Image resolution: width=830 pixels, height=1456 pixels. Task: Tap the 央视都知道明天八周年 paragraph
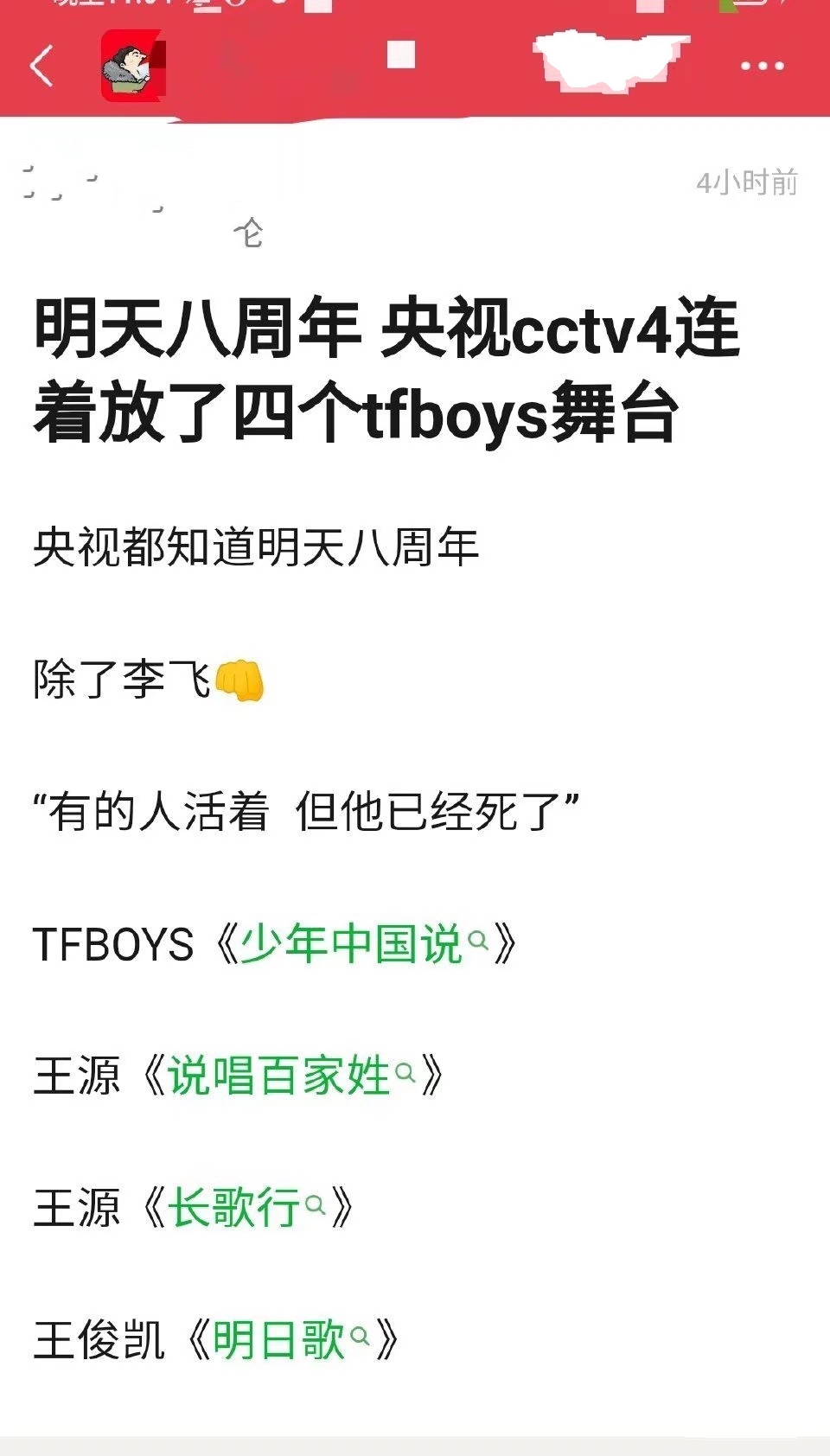[259, 546]
